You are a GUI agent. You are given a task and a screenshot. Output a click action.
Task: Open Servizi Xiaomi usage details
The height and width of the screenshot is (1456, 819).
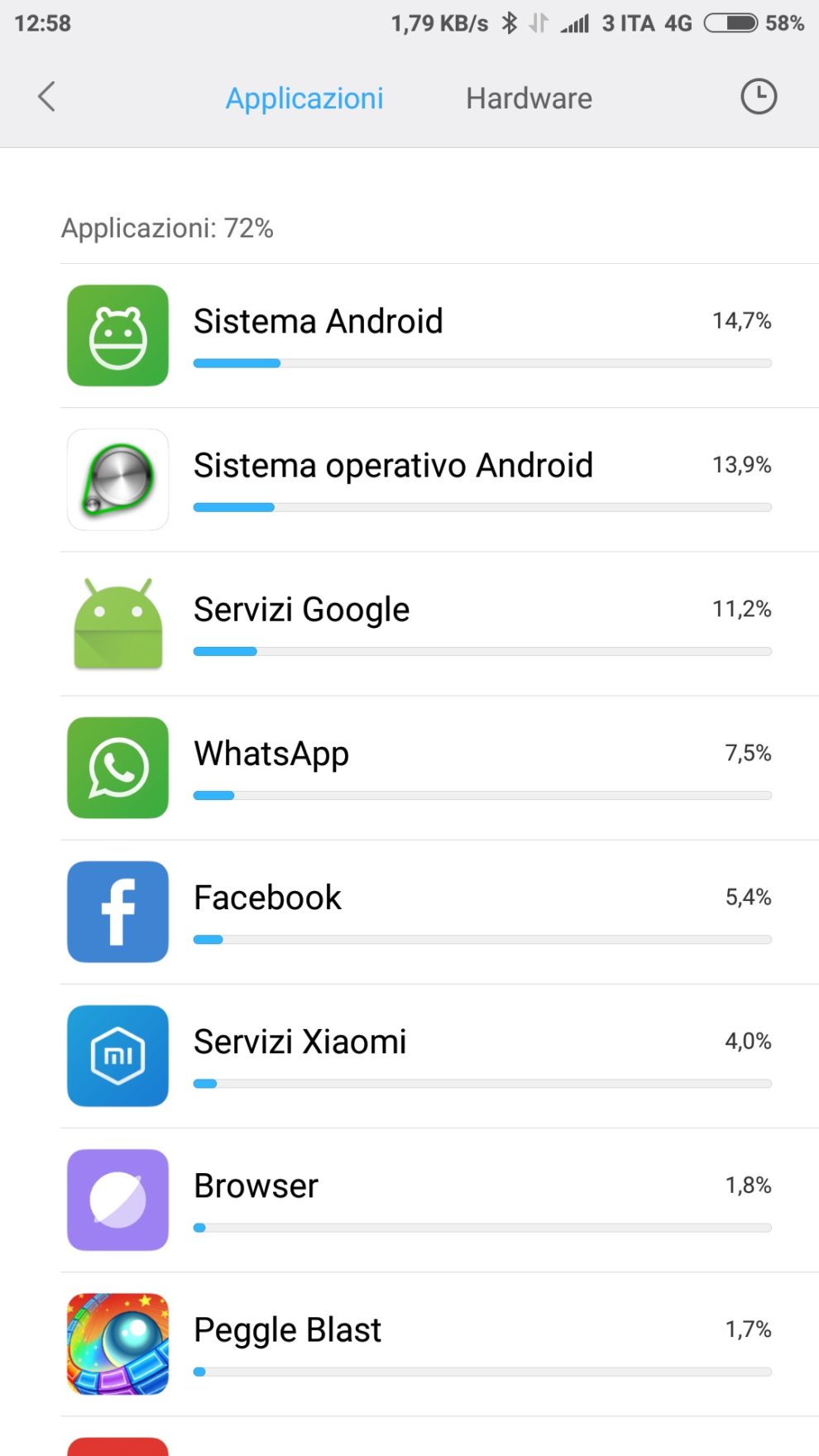coord(438,1056)
